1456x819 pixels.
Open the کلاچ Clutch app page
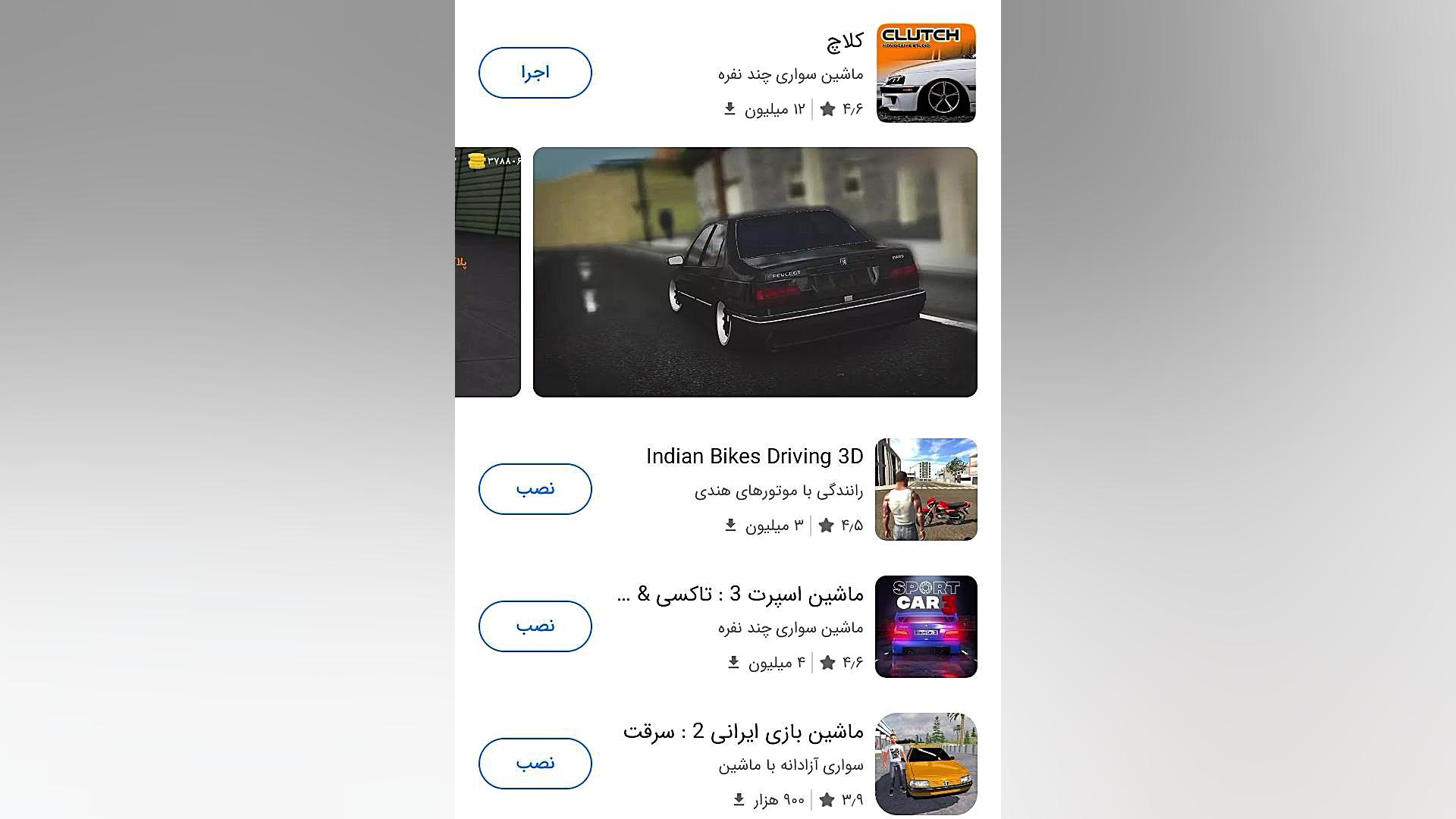pyautogui.click(x=925, y=73)
